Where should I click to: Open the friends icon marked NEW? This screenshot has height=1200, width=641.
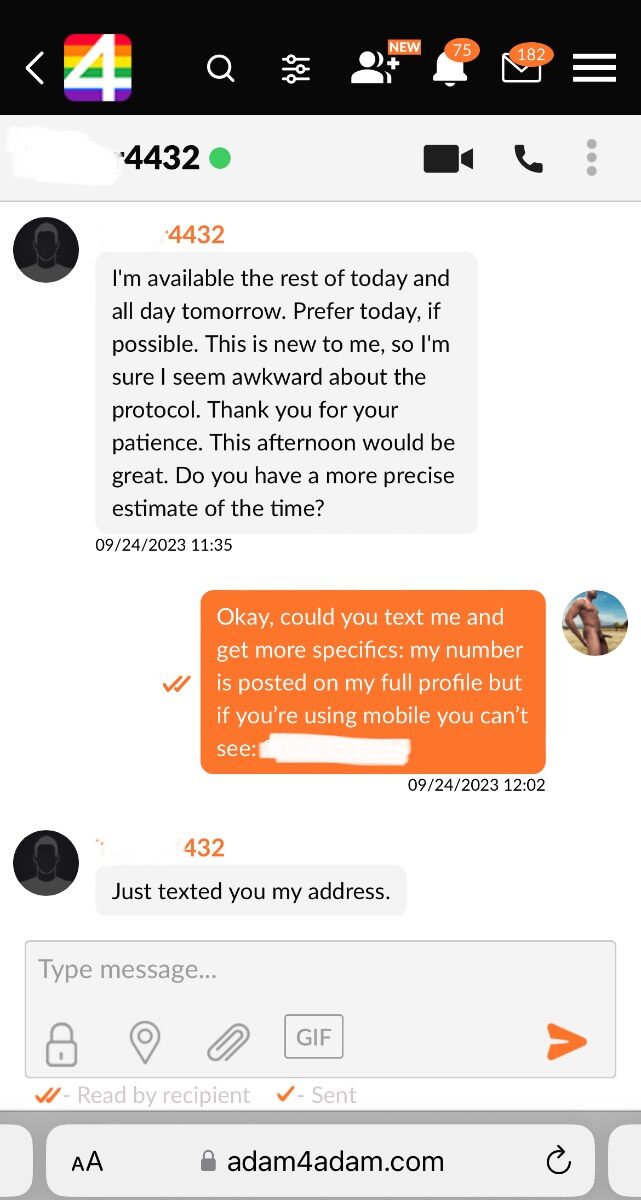click(x=376, y=68)
